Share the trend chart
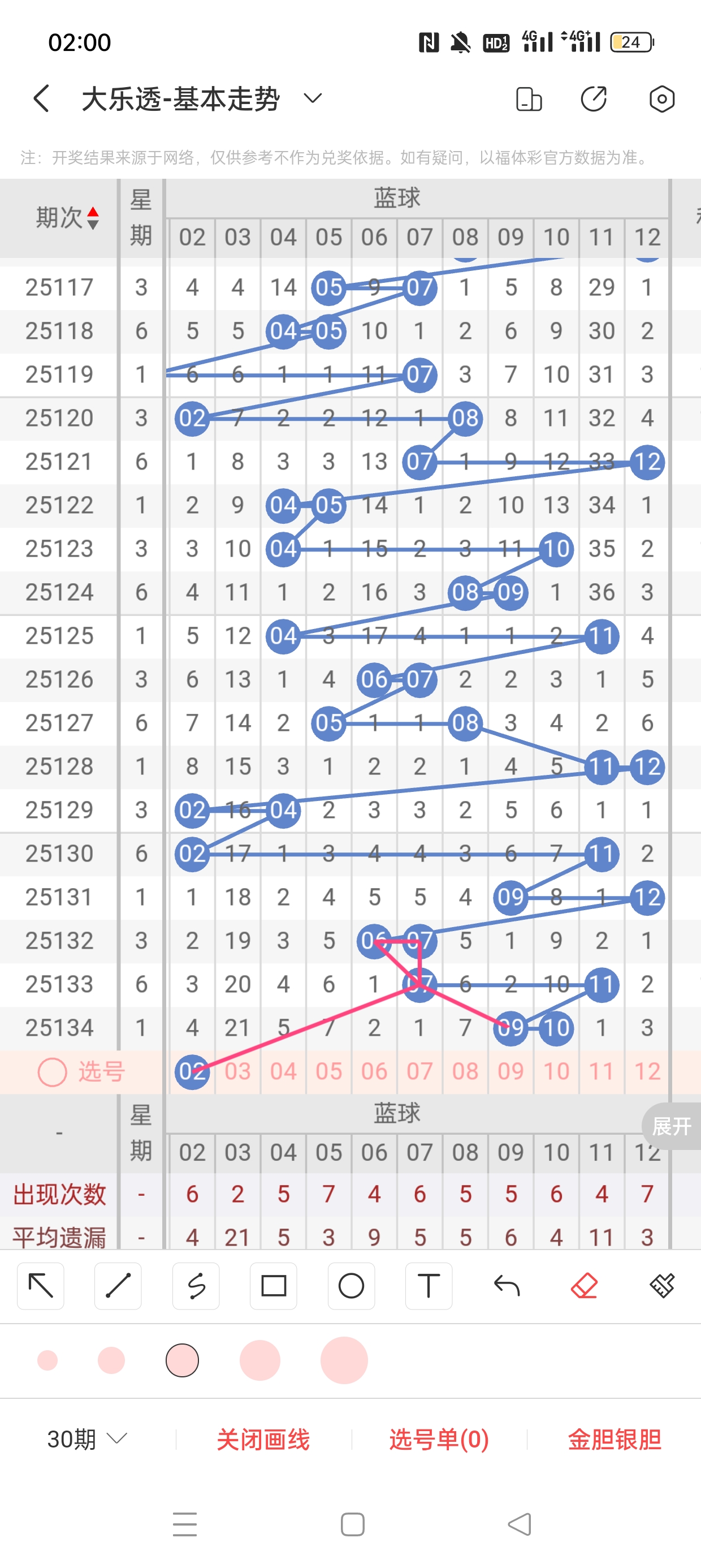The height and width of the screenshot is (1568, 701). 593,98
